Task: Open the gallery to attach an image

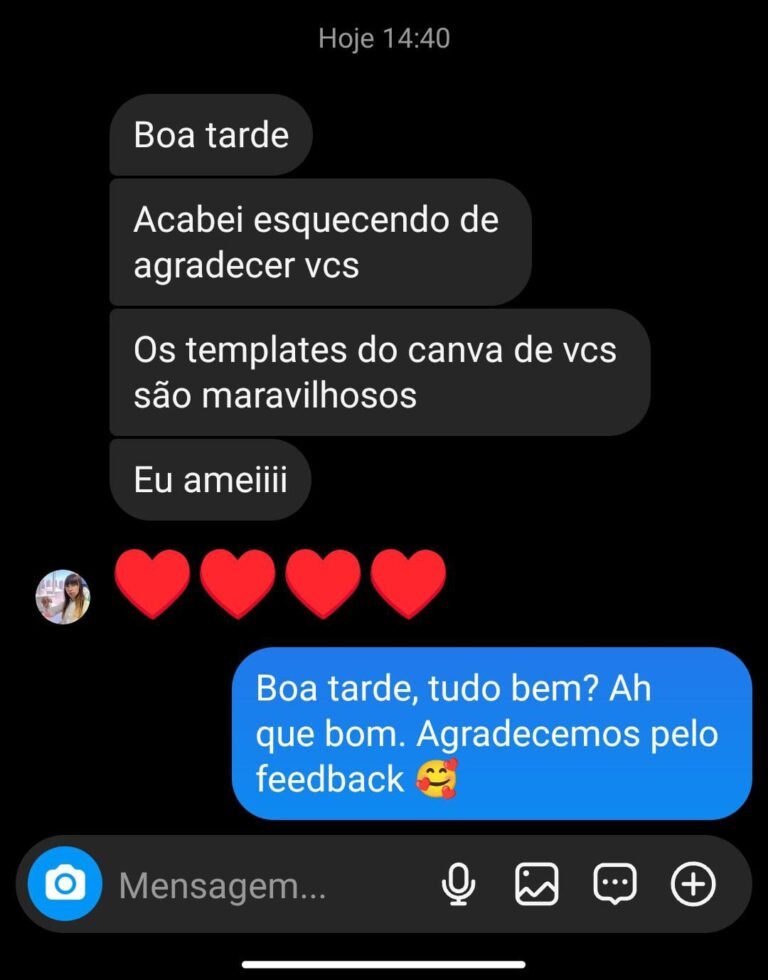Action: [x=537, y=883]
